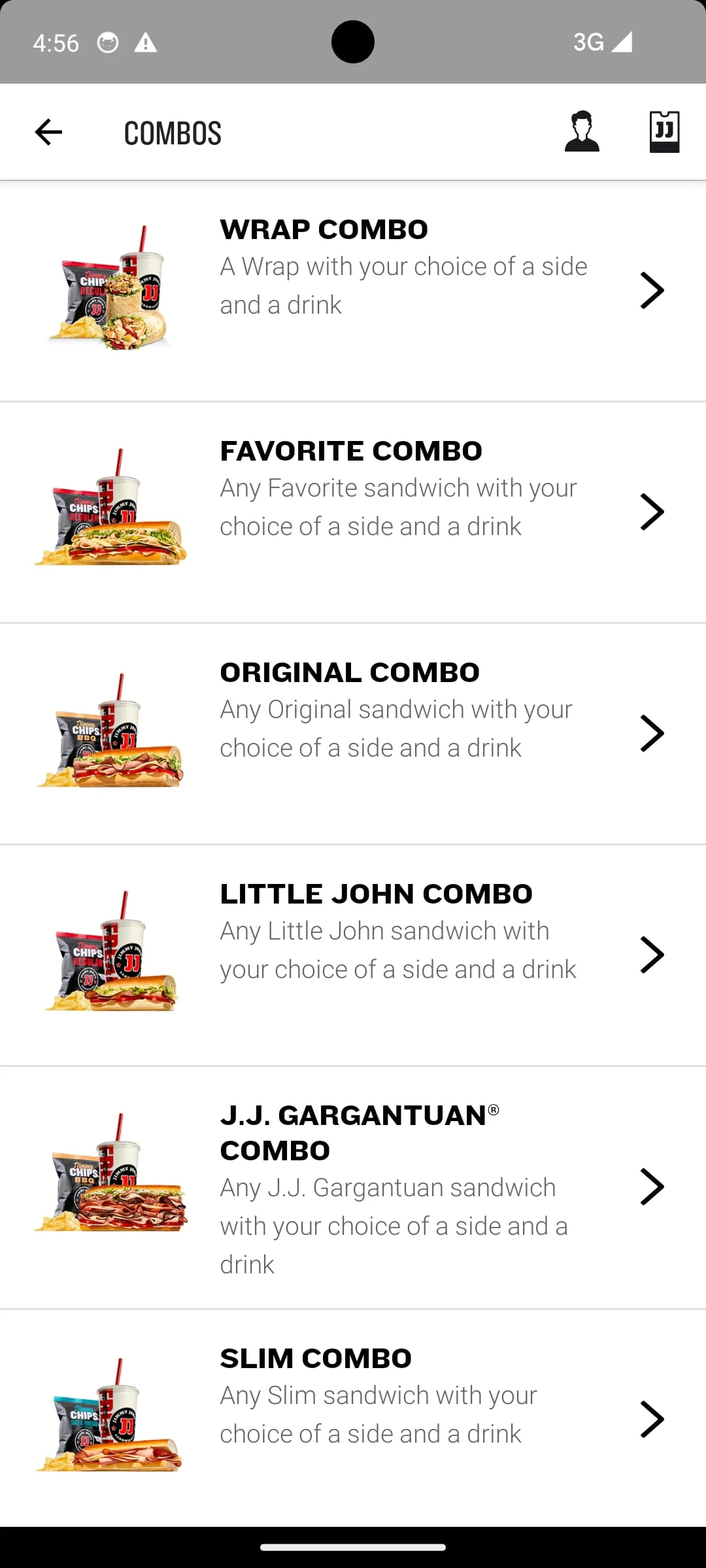Open the Wrap Combo listing
Viewport: 706px width, 1568px height.
click(x=353, y=289)
